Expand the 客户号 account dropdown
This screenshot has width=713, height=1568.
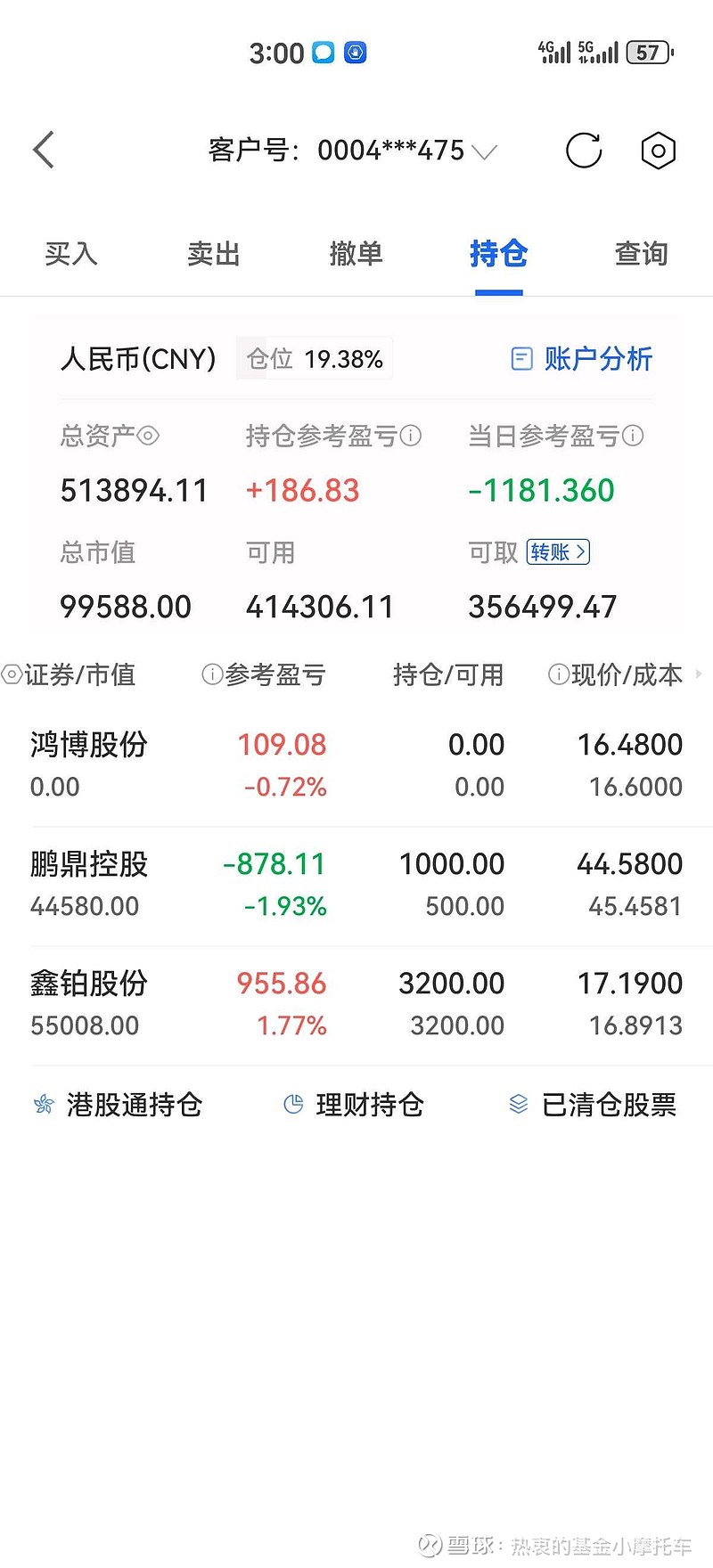tap(484, 151)
